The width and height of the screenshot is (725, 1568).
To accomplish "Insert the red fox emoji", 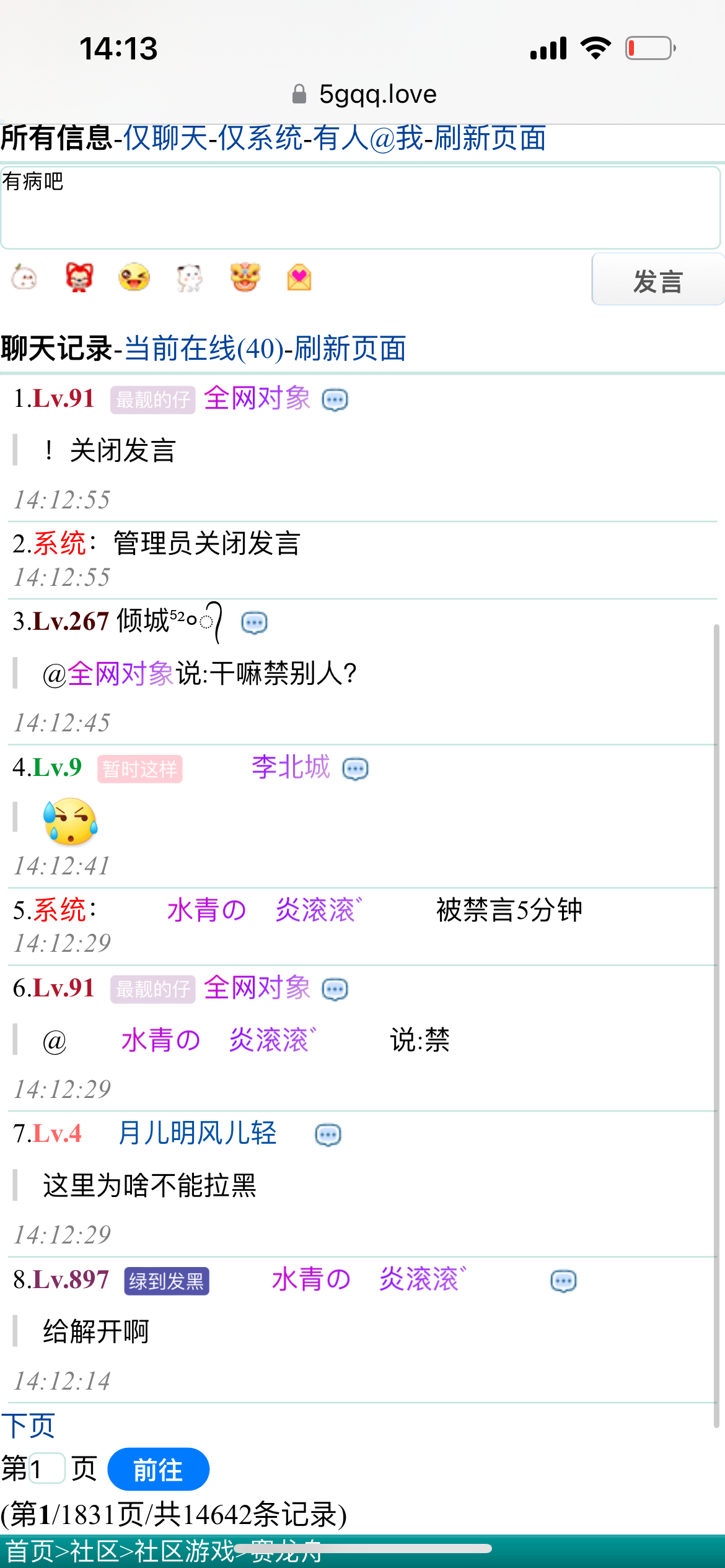I will click(x=79, y=277).
